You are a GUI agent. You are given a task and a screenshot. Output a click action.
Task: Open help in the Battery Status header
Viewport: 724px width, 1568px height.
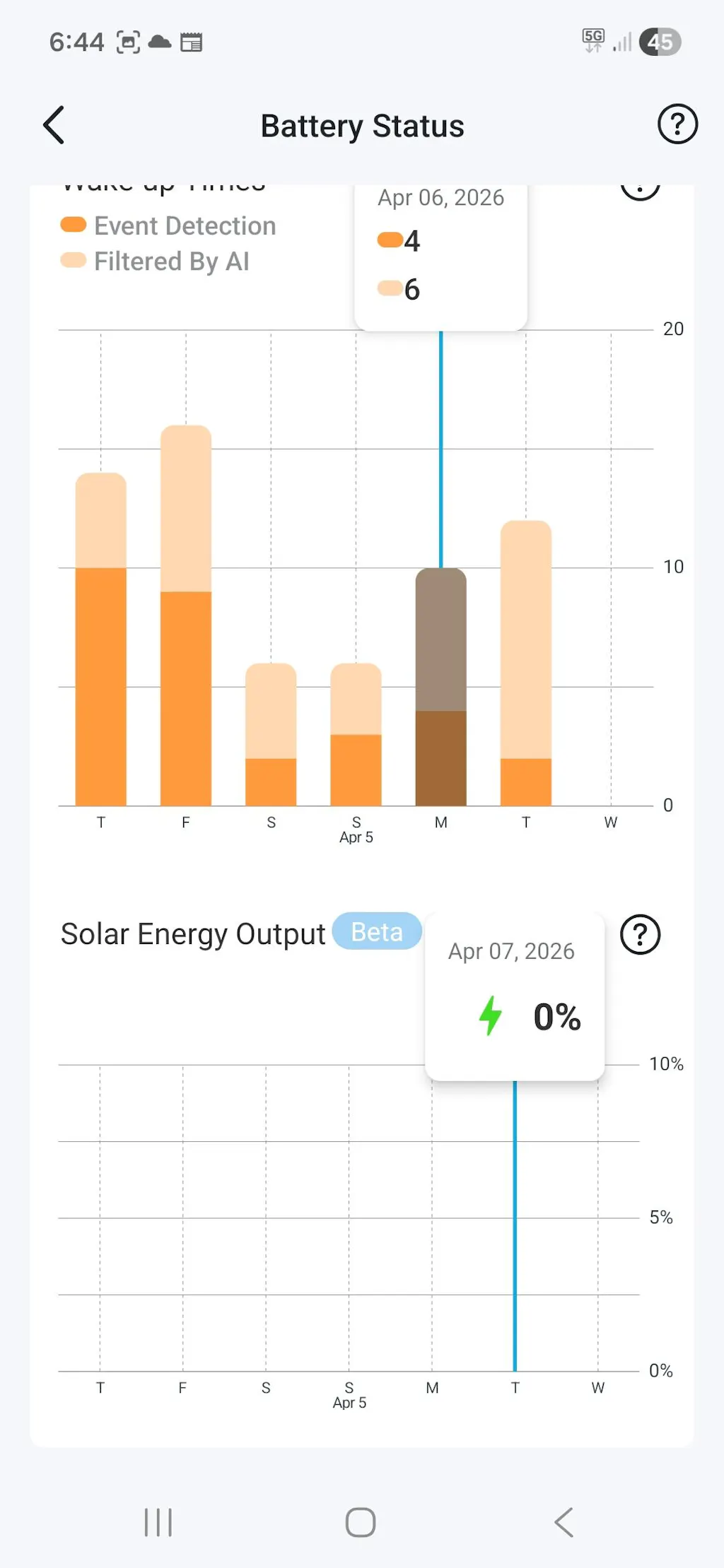(677, 124)
